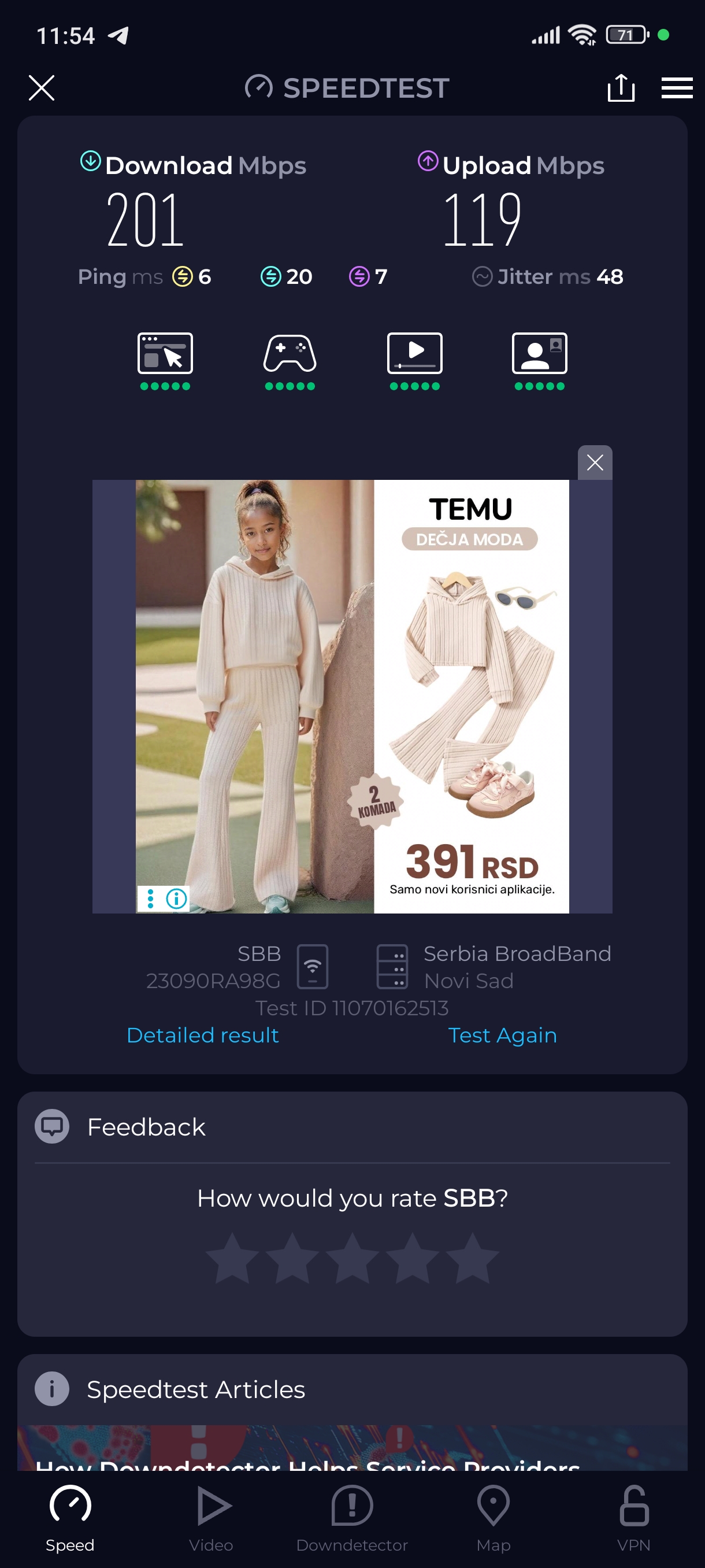The width and height of the screenshot is (705, 1568).
Task: Rate SBB one star
Action: [232, 1259]
